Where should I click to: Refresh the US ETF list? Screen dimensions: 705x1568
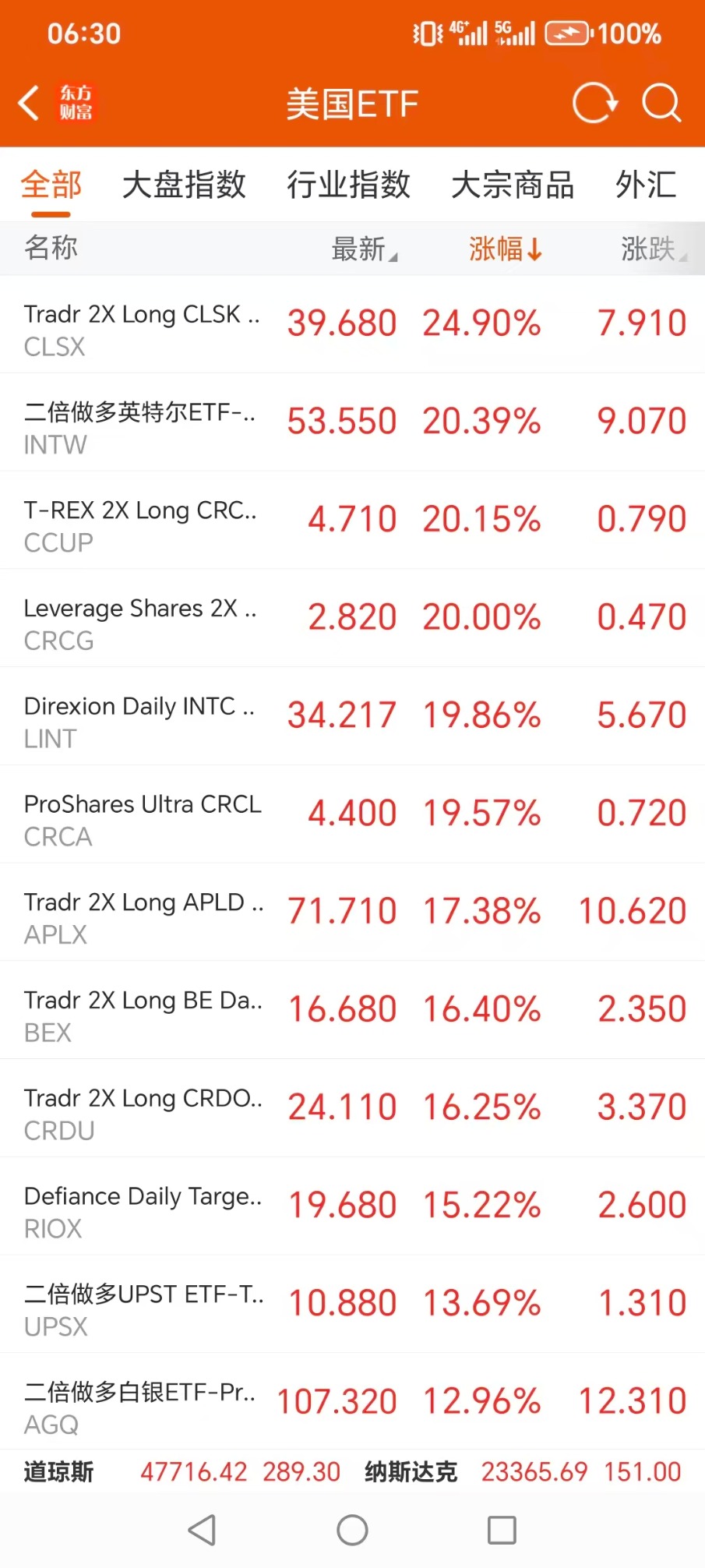coord(594,103)
